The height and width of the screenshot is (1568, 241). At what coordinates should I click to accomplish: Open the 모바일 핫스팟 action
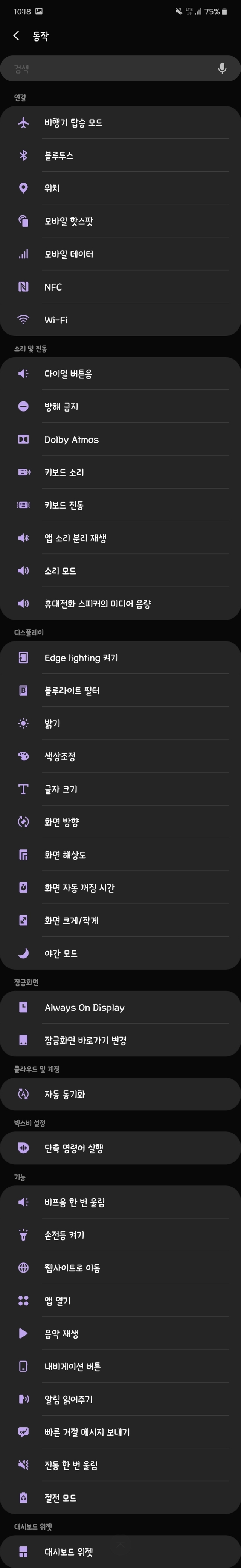click(x=120, y=221)
